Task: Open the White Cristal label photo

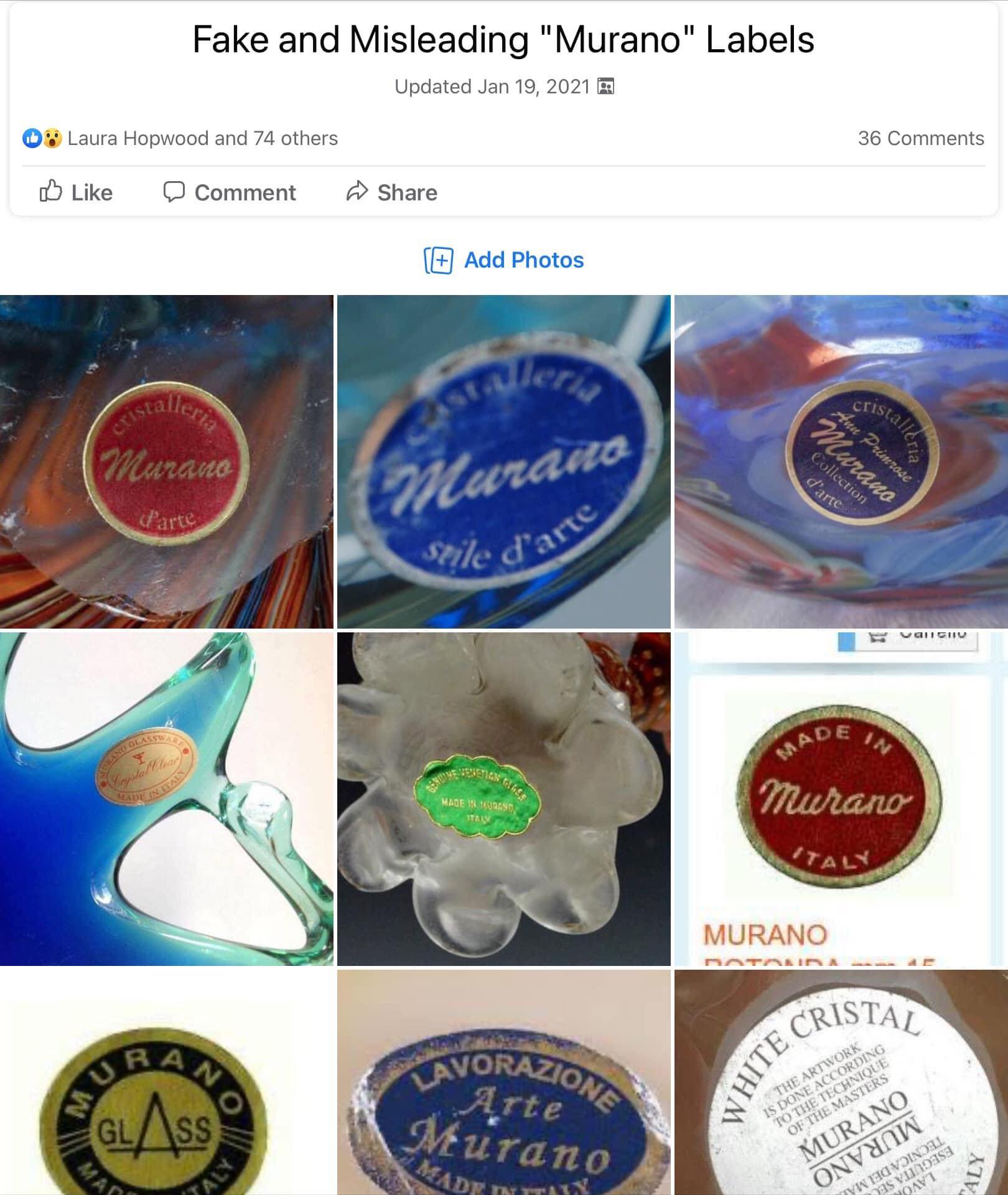Action: pyautogui.click(x=841, y=1083)
